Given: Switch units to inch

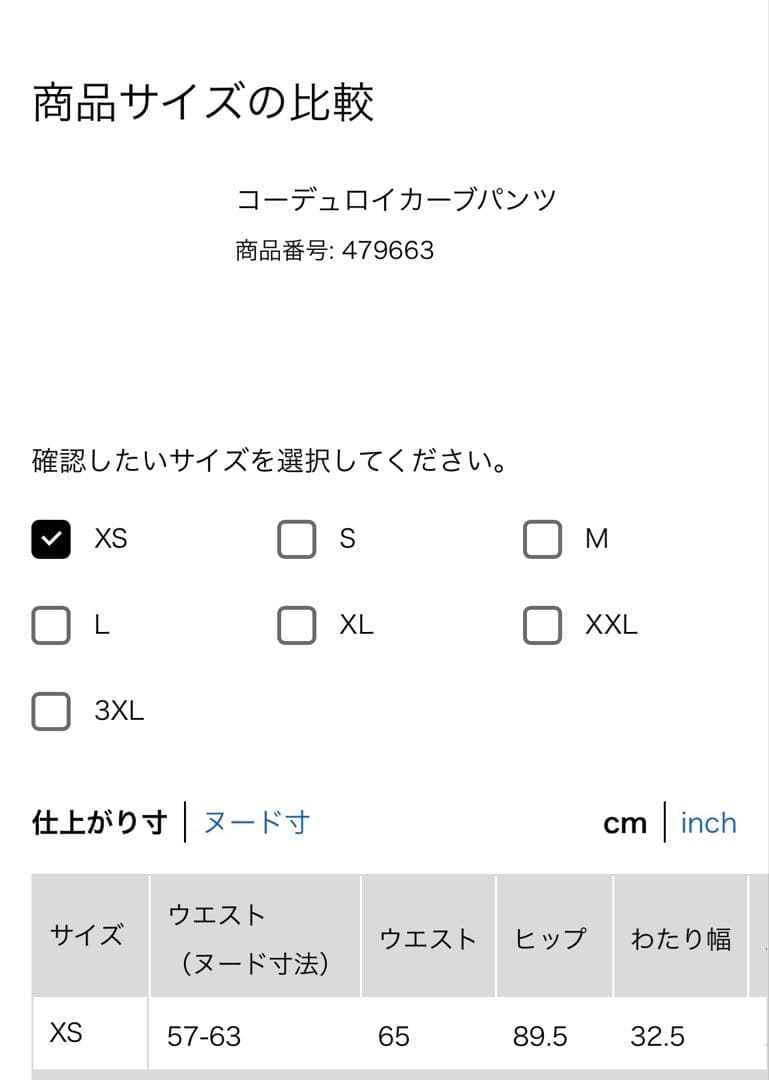Looking at the screenshot, I should (x=707, y=822).
